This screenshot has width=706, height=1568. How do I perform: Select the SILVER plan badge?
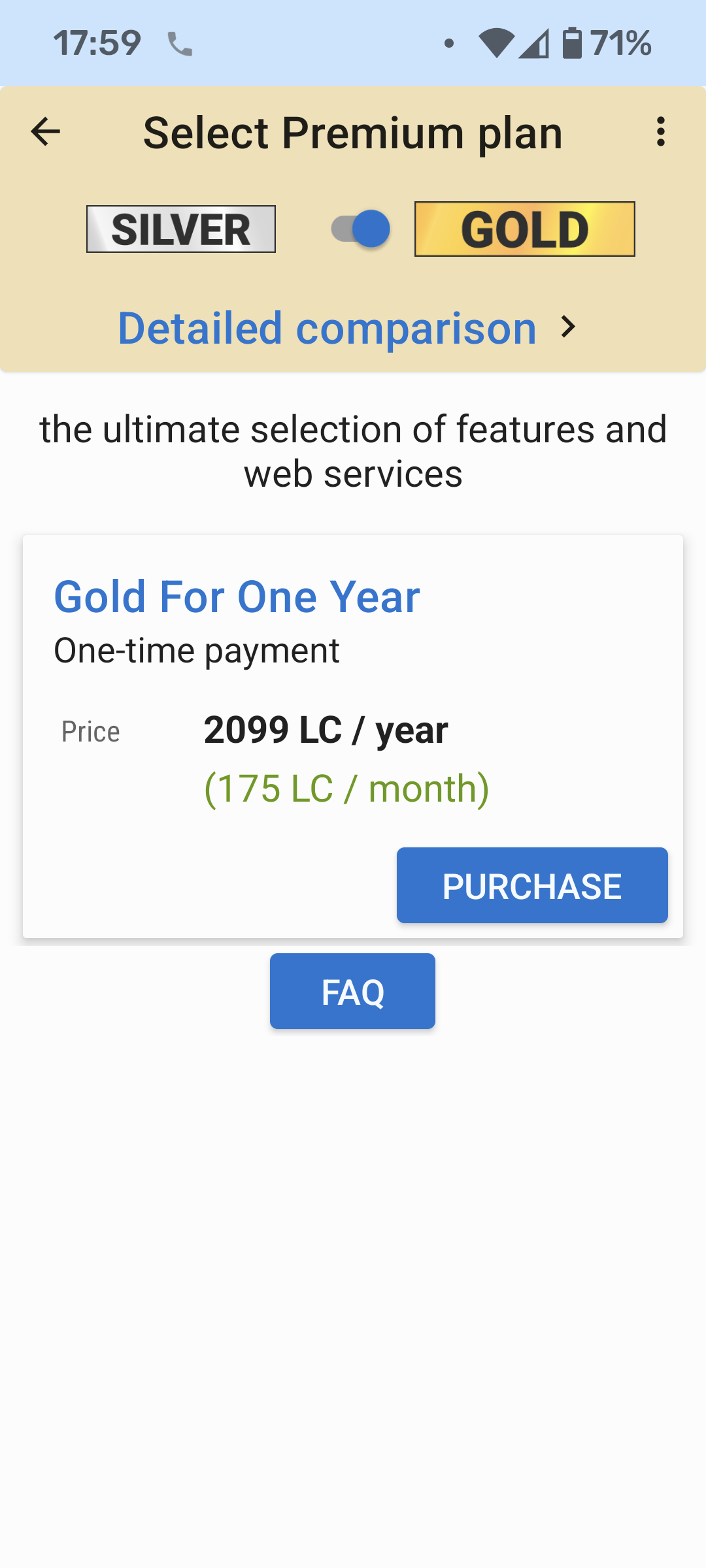pyautogui.click(x=181, y=229)
